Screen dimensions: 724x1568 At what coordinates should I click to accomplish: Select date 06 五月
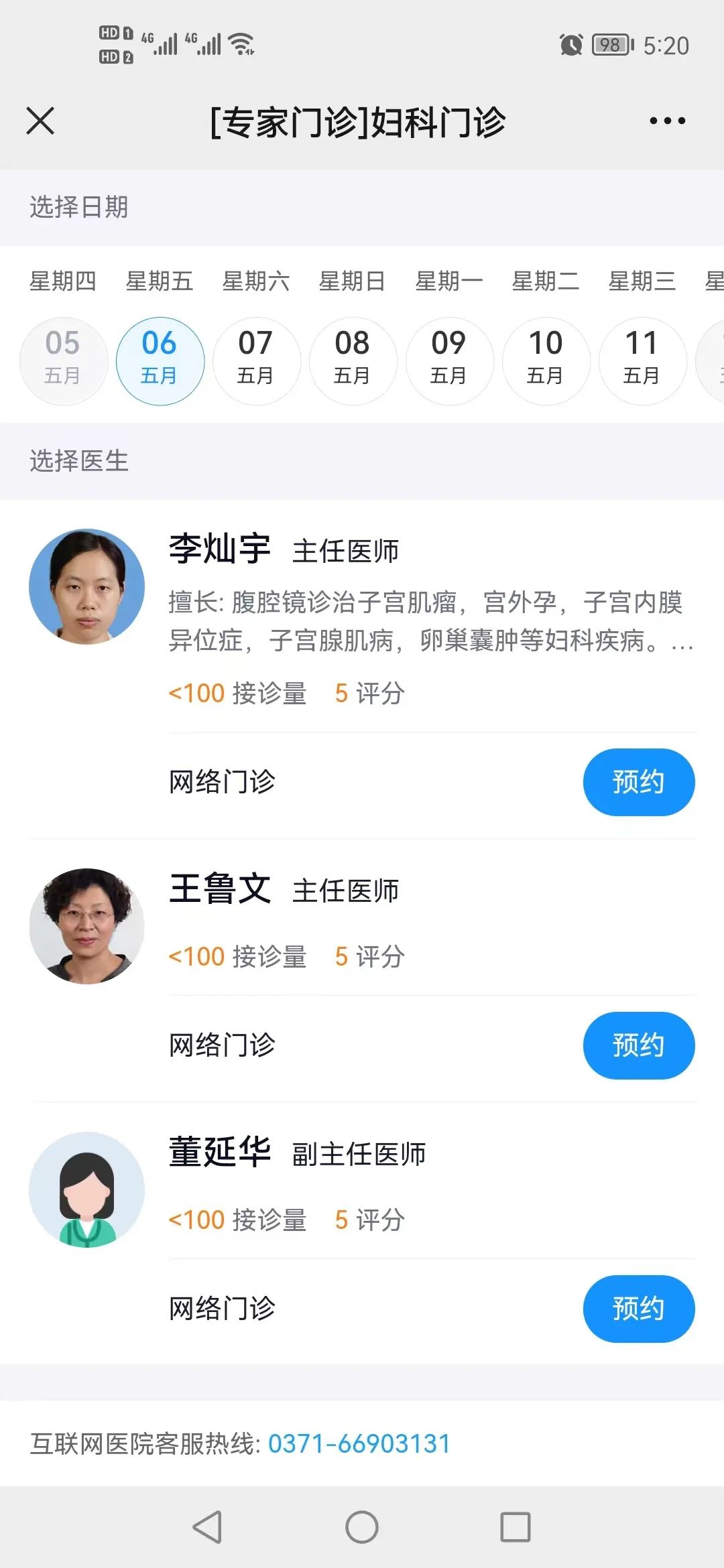[160, 361]
